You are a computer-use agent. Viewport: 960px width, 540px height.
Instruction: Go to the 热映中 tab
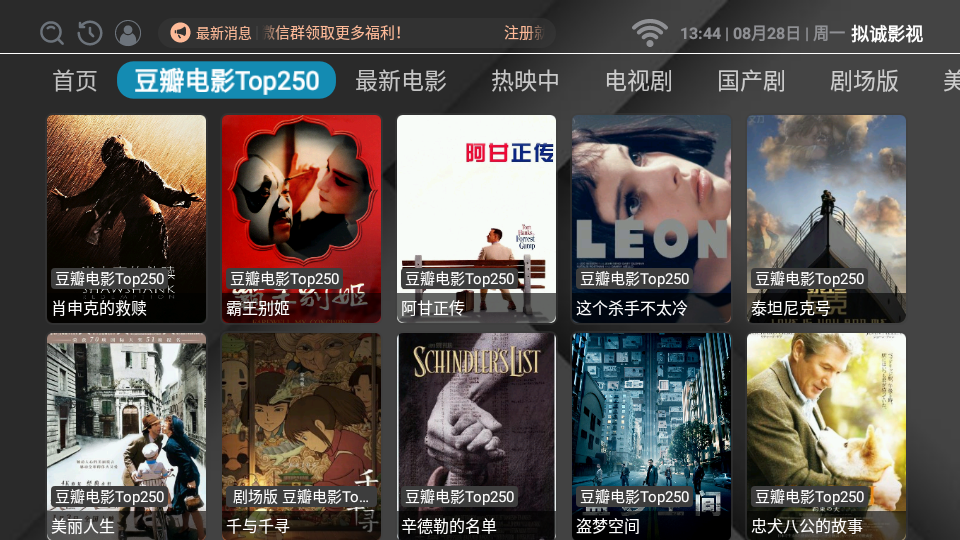tap(525, 81)
